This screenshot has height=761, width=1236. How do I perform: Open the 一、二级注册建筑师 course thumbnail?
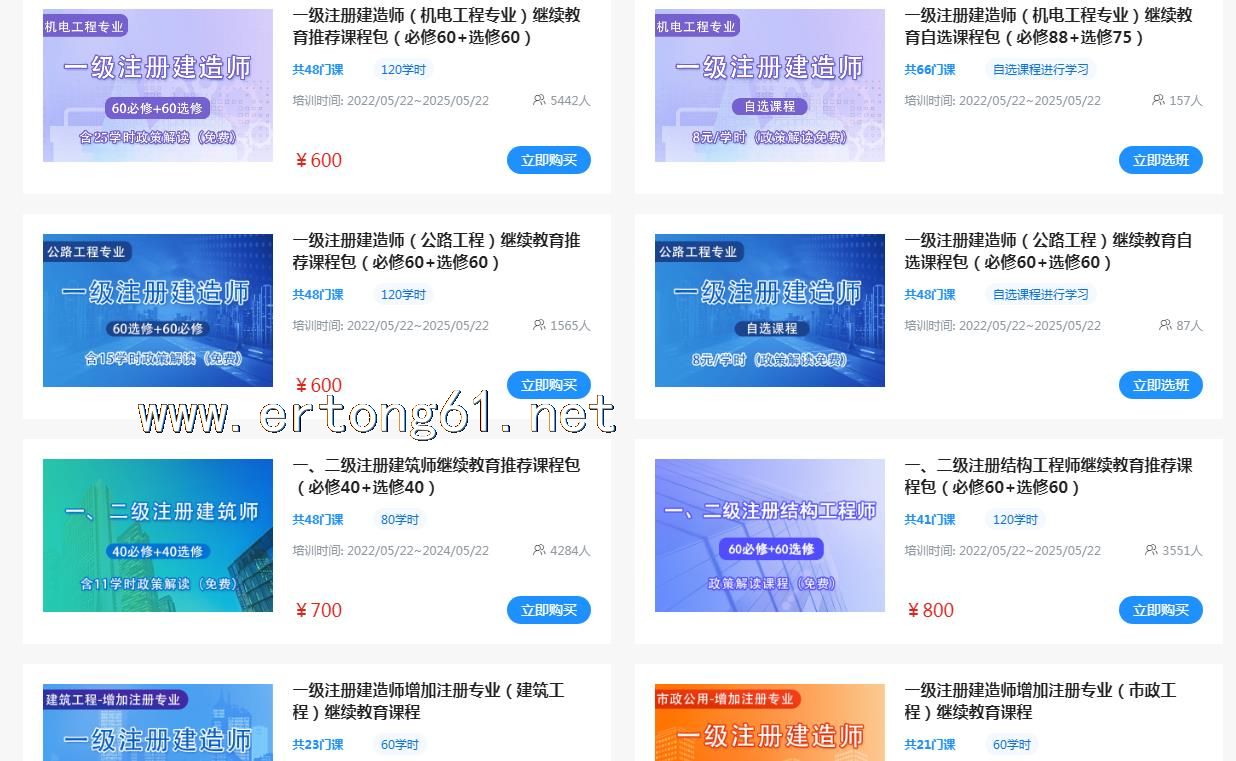click(158, 535)
